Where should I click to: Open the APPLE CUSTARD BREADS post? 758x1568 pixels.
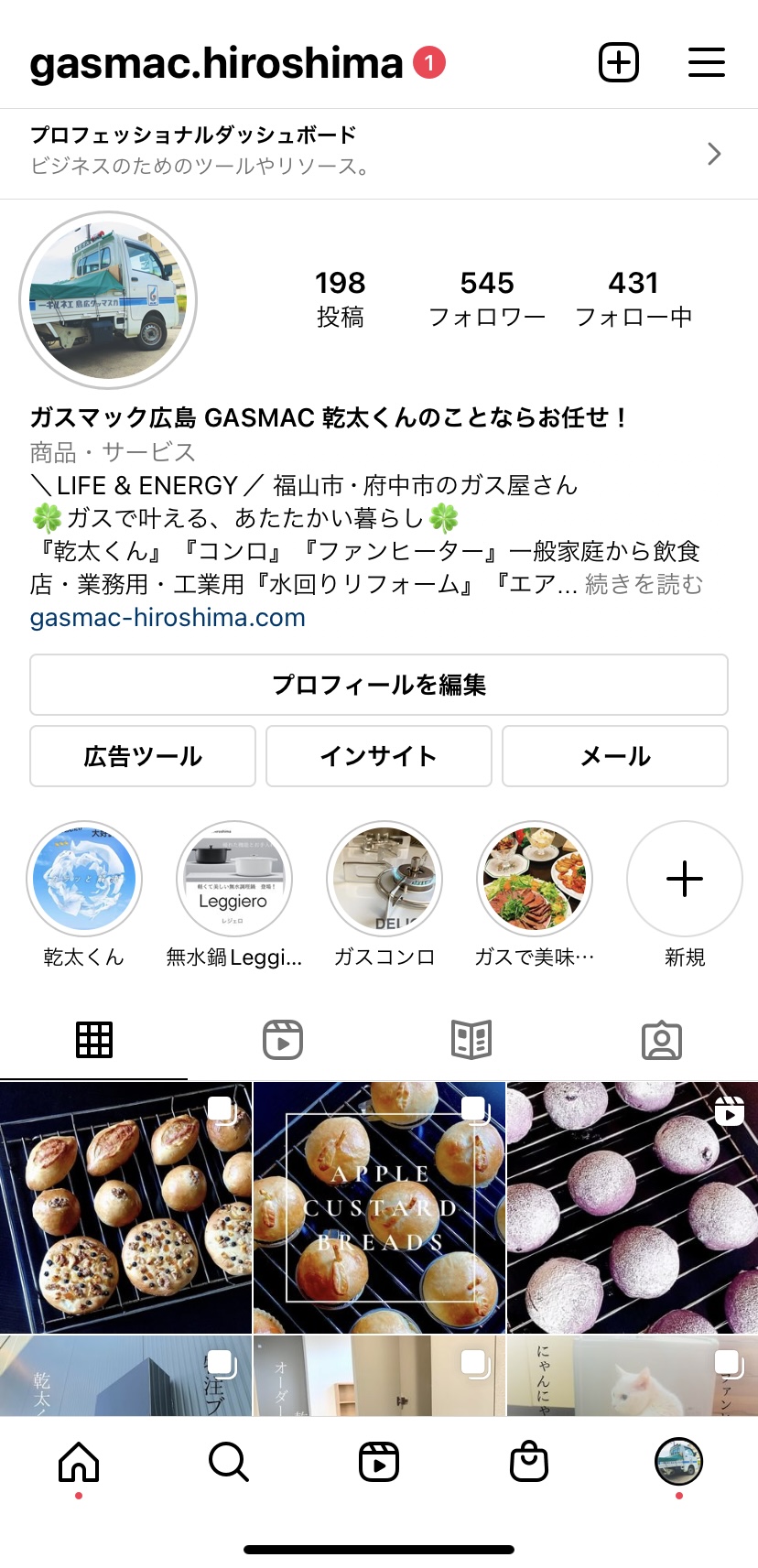coord(379,1206)
